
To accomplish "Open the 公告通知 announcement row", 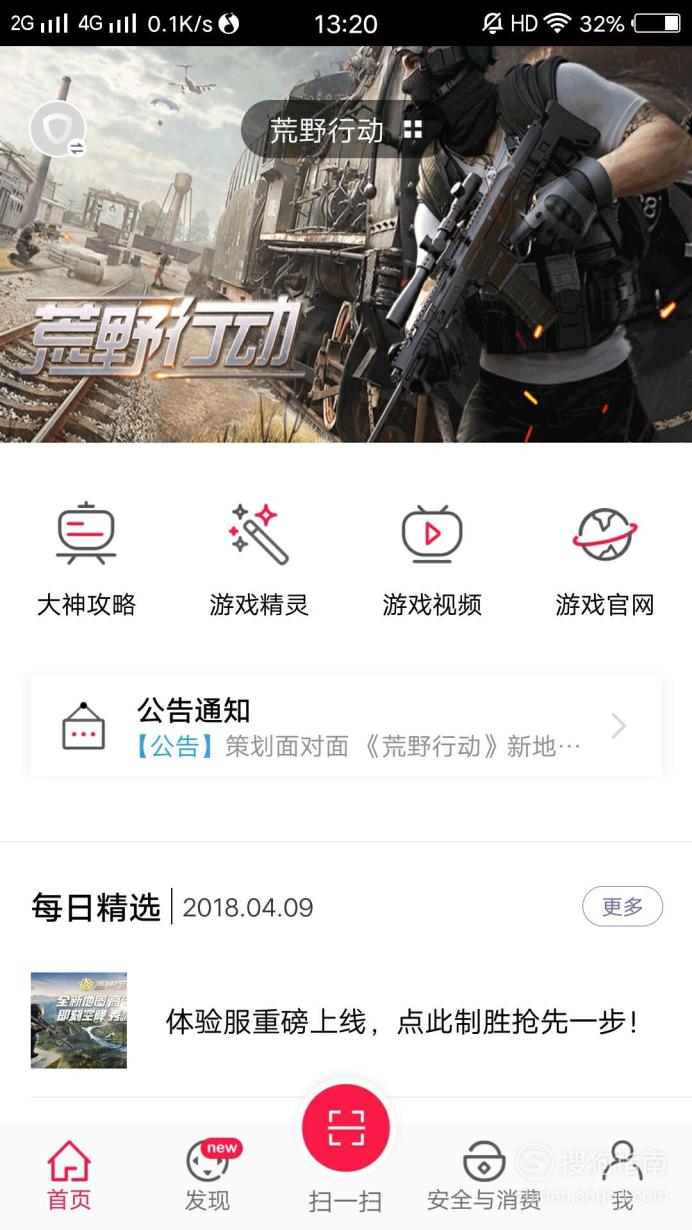I will 346,727.
